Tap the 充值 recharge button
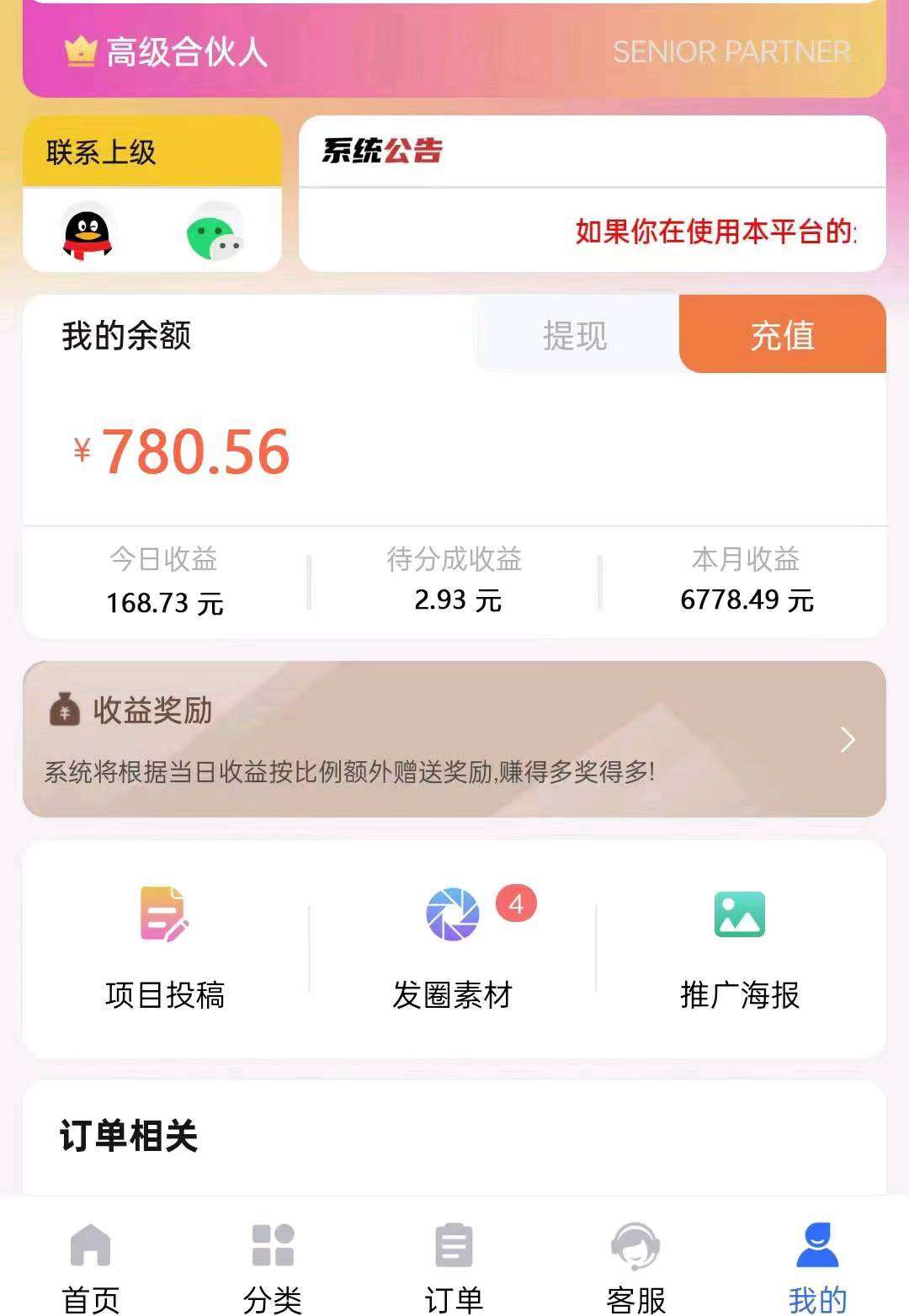Image resolution: width=909 pixels, height=1316 pixels. (x=783, y=336)
